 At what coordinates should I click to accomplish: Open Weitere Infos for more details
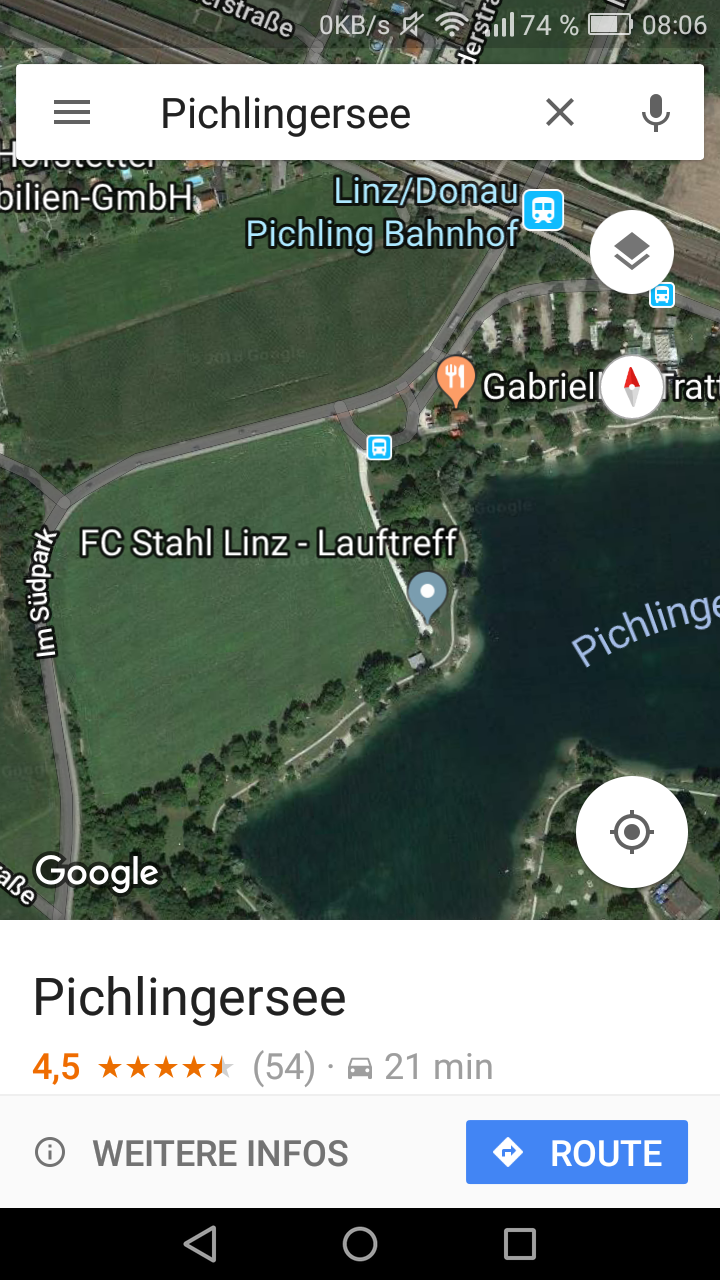tap(192, 1153)
